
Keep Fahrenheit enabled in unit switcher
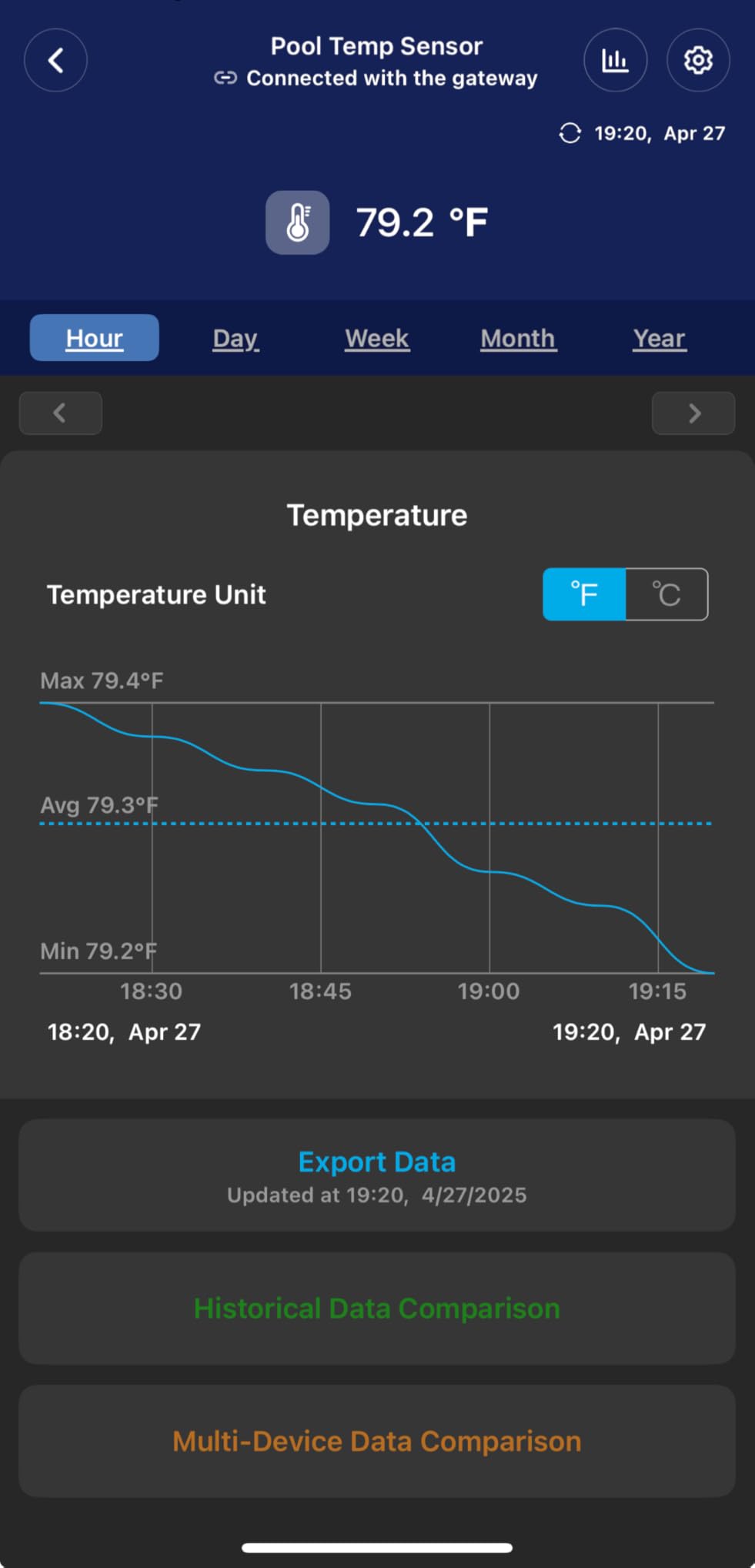(585, 593)
